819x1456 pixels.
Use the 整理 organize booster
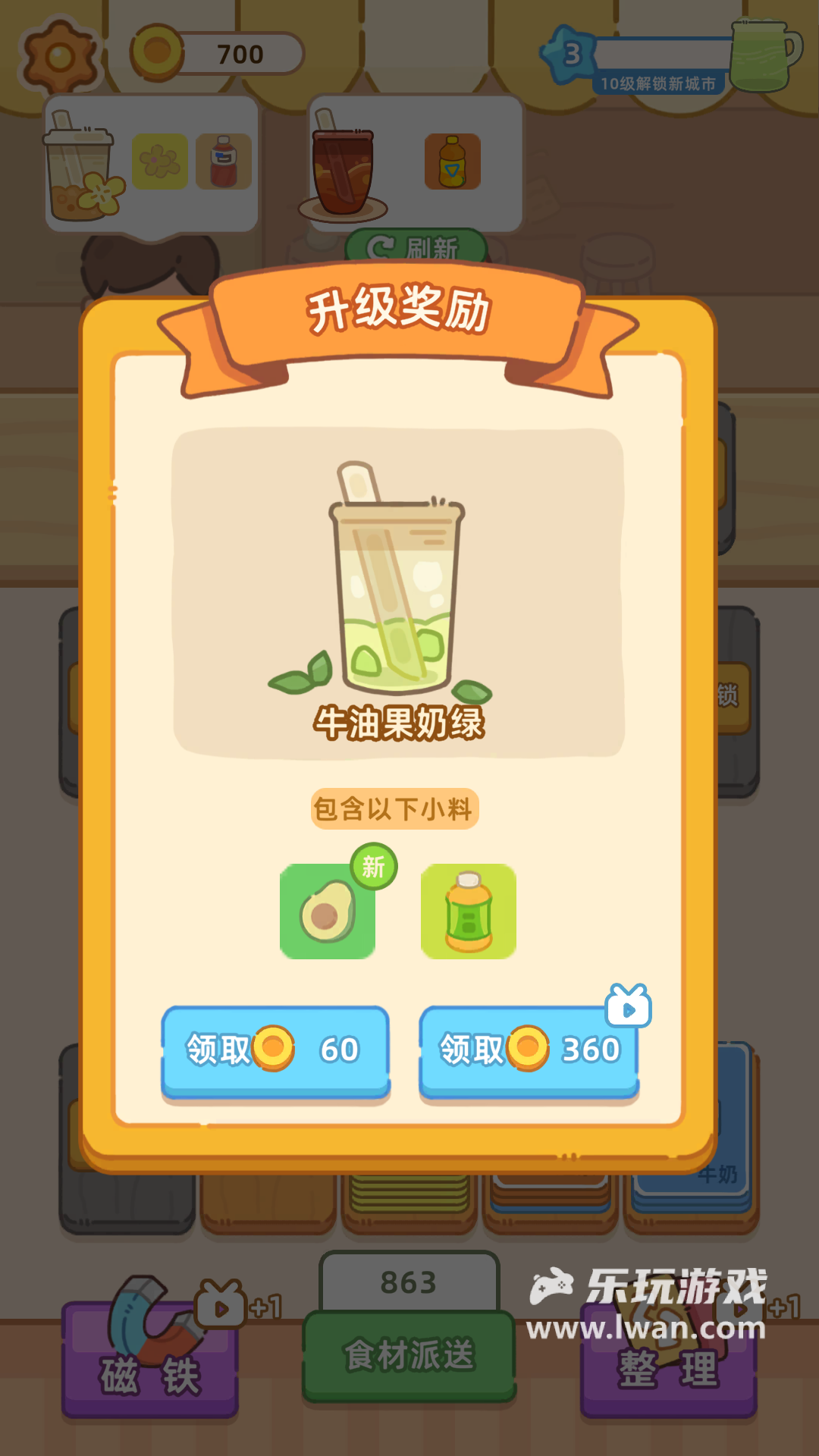pyautogui.click(x=668, y=1365)
